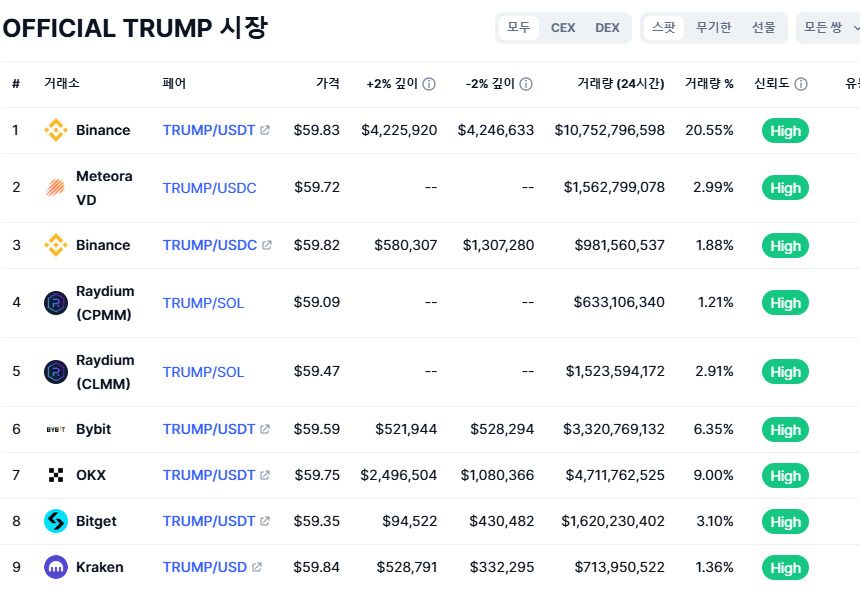Open Bitget TRUMP/USDT pair link
The width and height of the screenshot is (860, 589).
209,521
